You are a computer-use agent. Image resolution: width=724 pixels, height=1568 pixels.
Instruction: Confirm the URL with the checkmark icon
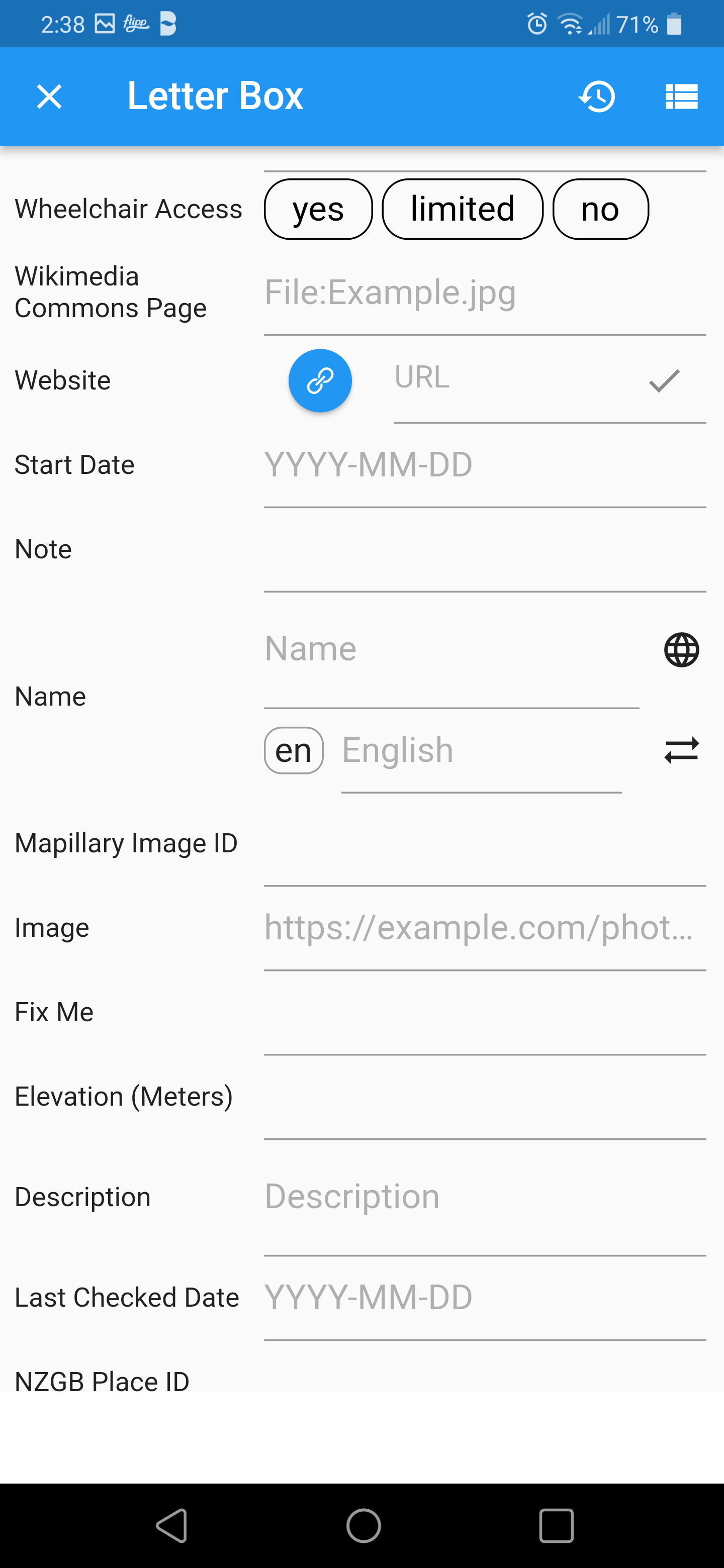(x=663, y=381)
